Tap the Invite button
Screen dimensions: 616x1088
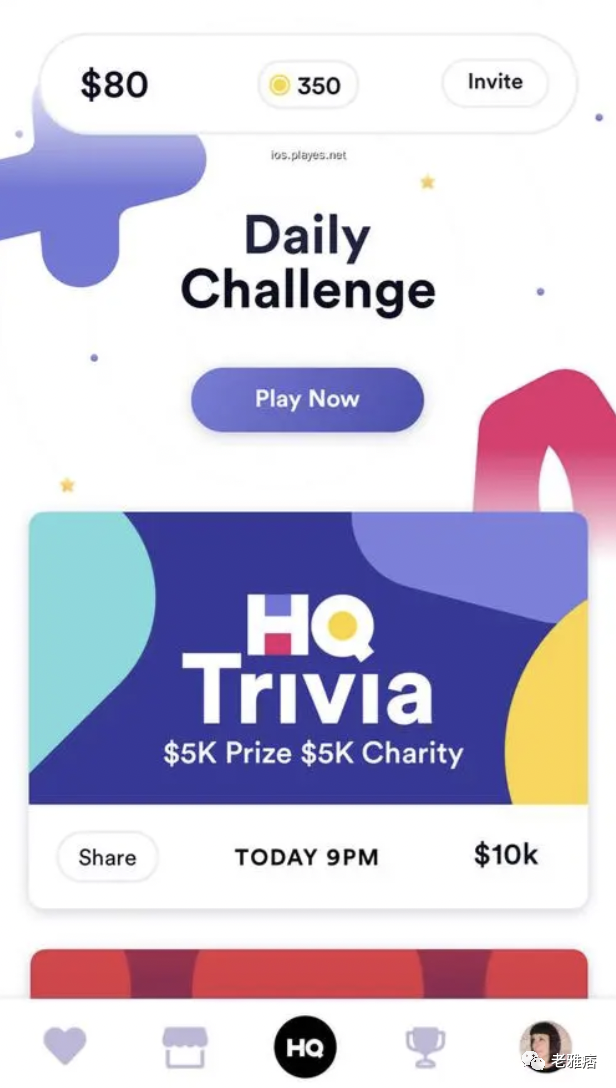pyautogui.click(x=495, y=82)
